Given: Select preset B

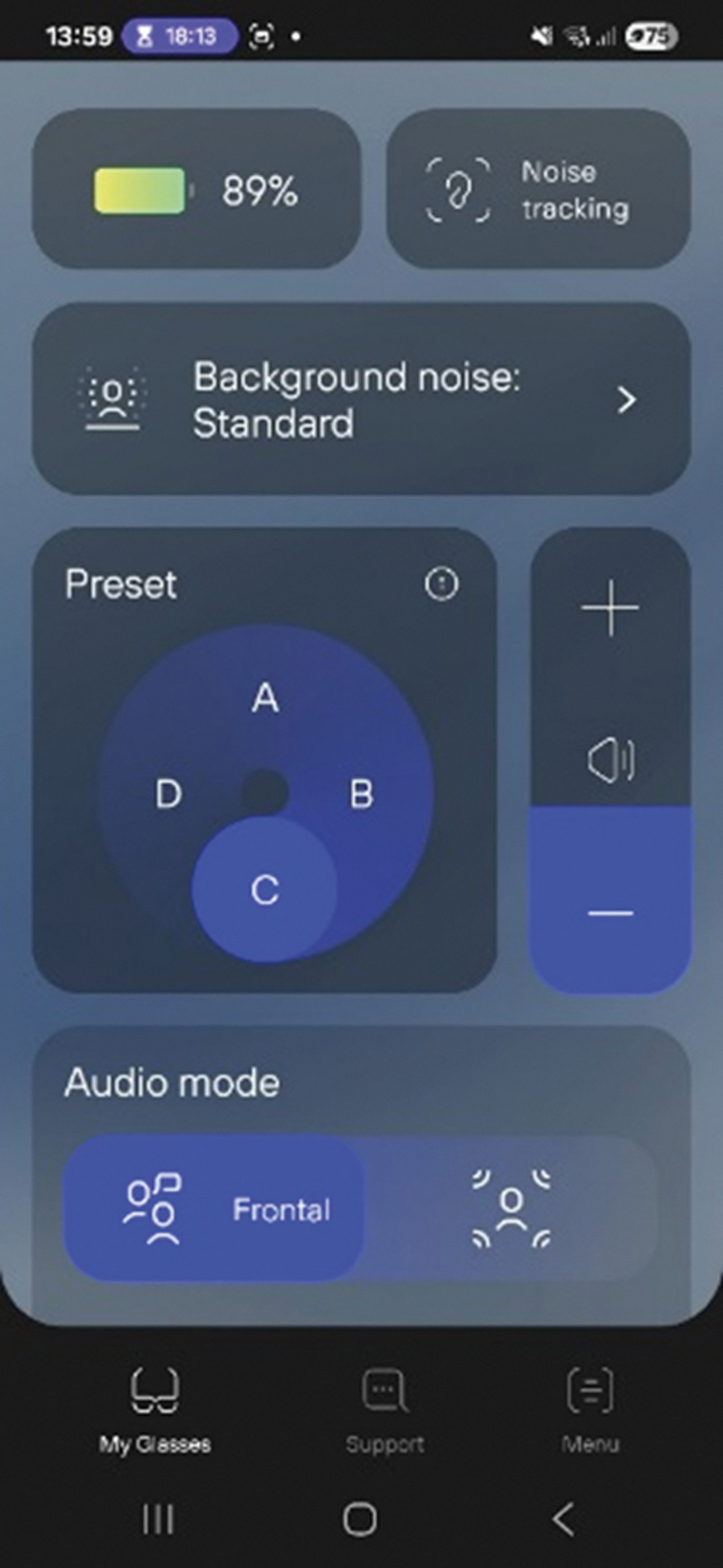Looking at the screenshot, I should (361, 794).
